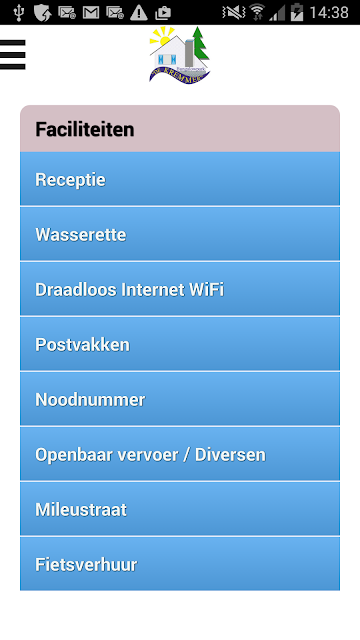Open the Postvakken entry

[x=180, y=344]
